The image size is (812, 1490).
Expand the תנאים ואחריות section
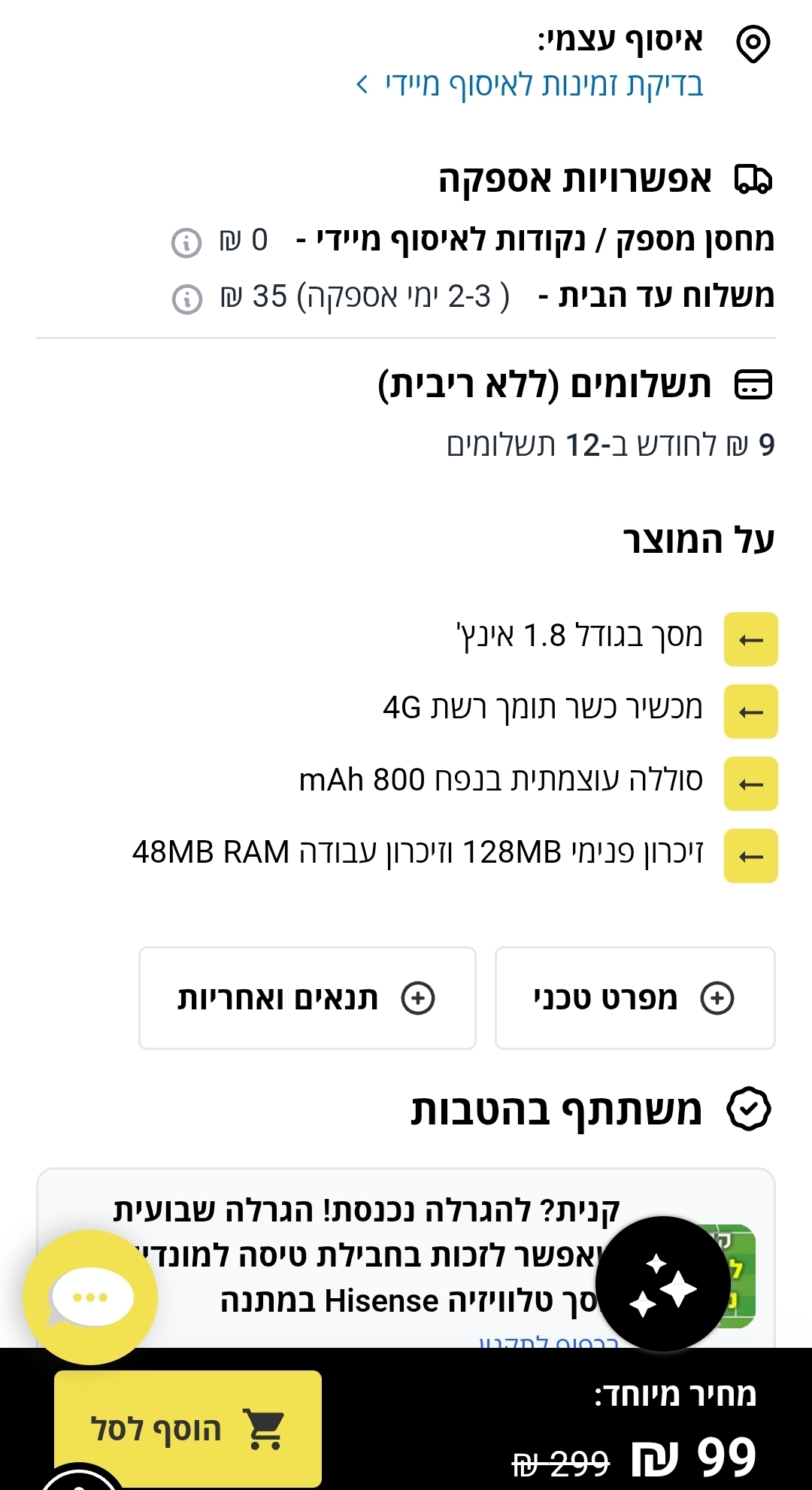tap(307, 998)
